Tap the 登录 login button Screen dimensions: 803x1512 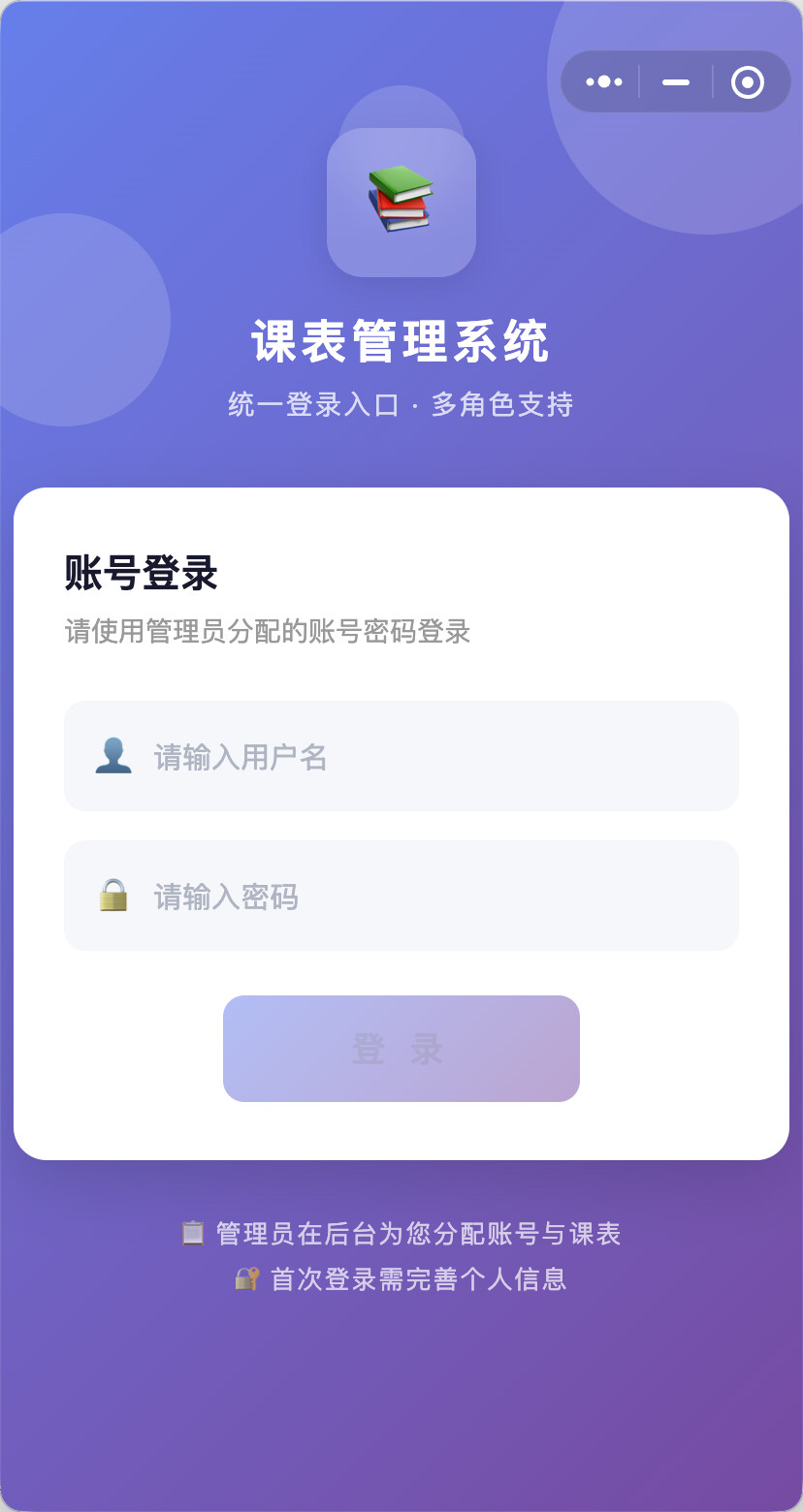point(401,1049)
